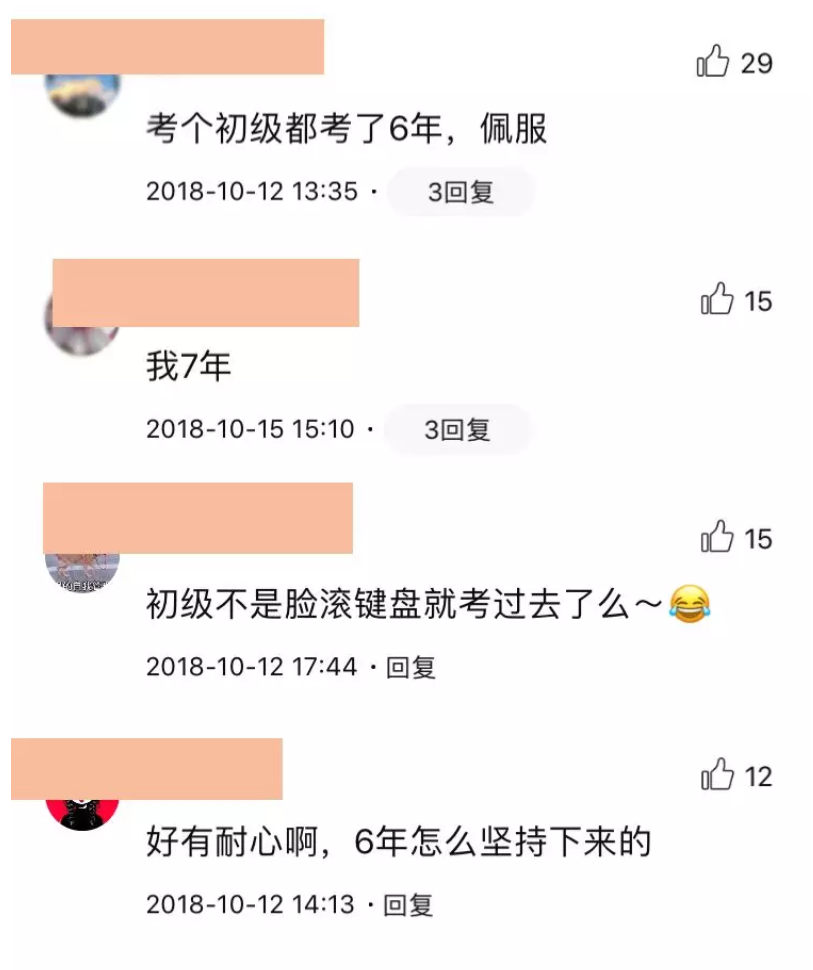Reply to the 14:13 comment
This screenshot has height=970, width=813.
(408, 905)
